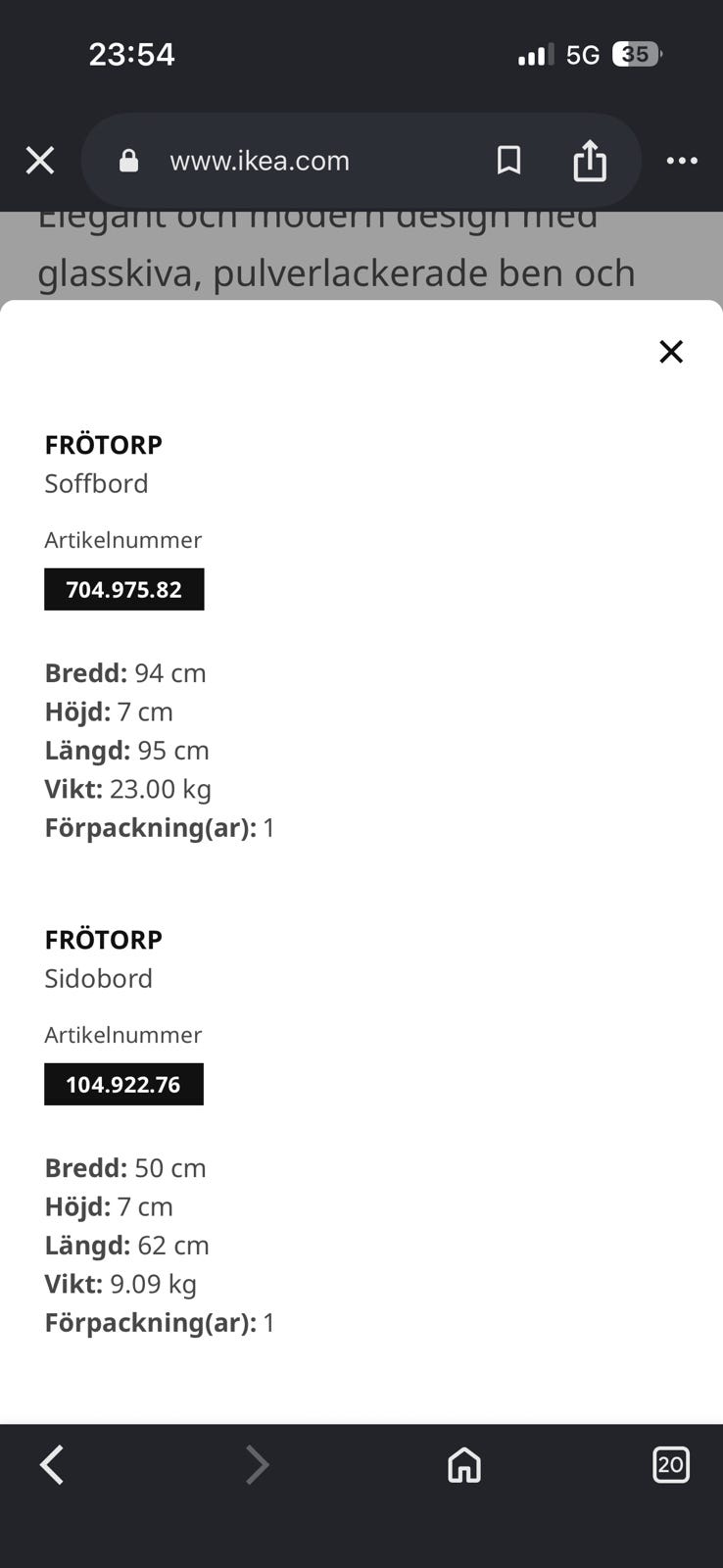Viewport: 723px width, 1568px height.
Task: Go back to the previous page
Action: click(x=52, y=1465)
